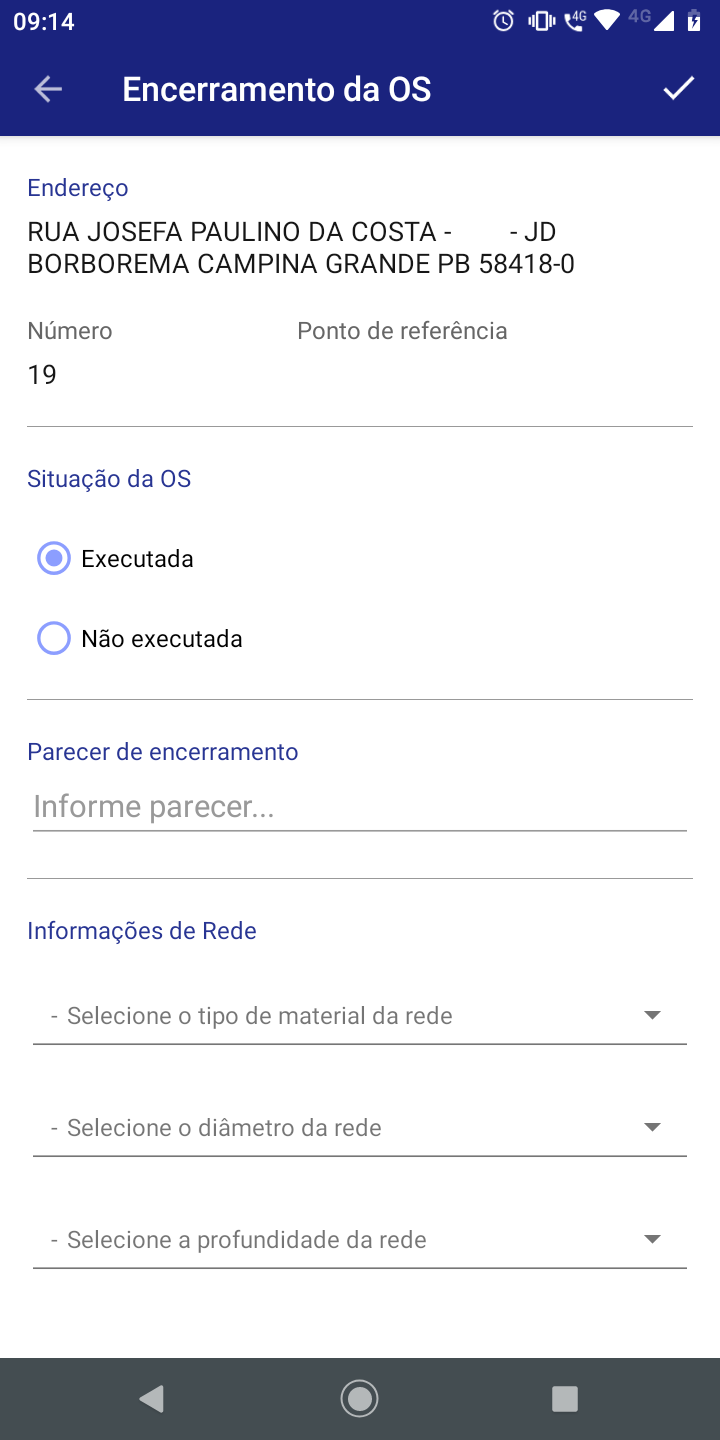The height and width of the screenshot is (1440, 720).
Task: Open the profundidade da rede dropdown
Action: 360,1238
